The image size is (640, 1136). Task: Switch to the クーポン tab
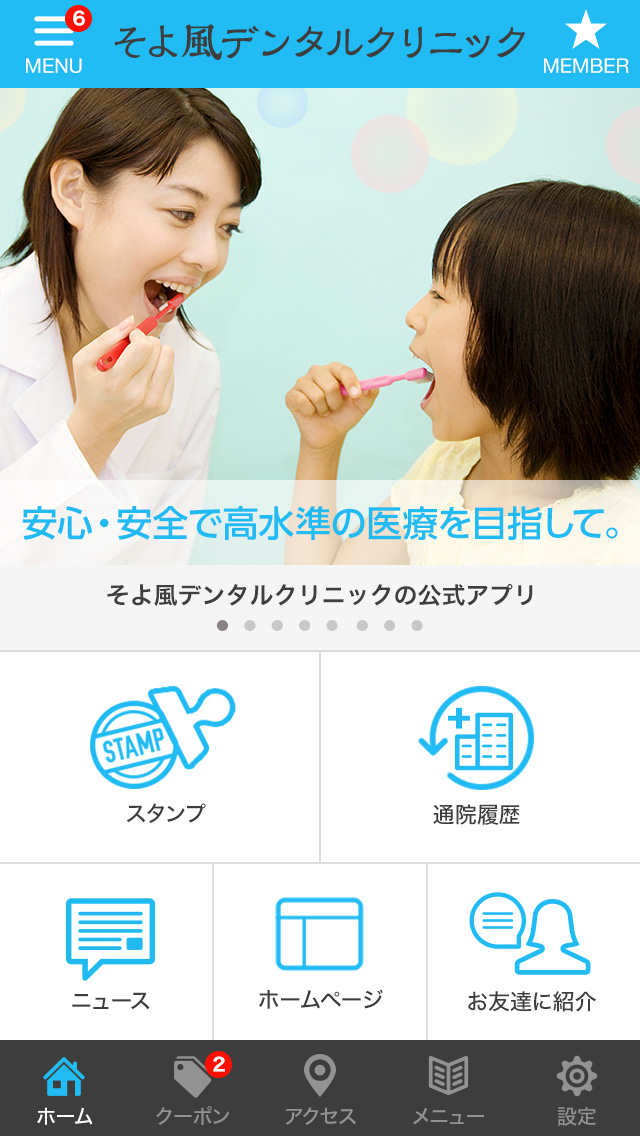192,1088
